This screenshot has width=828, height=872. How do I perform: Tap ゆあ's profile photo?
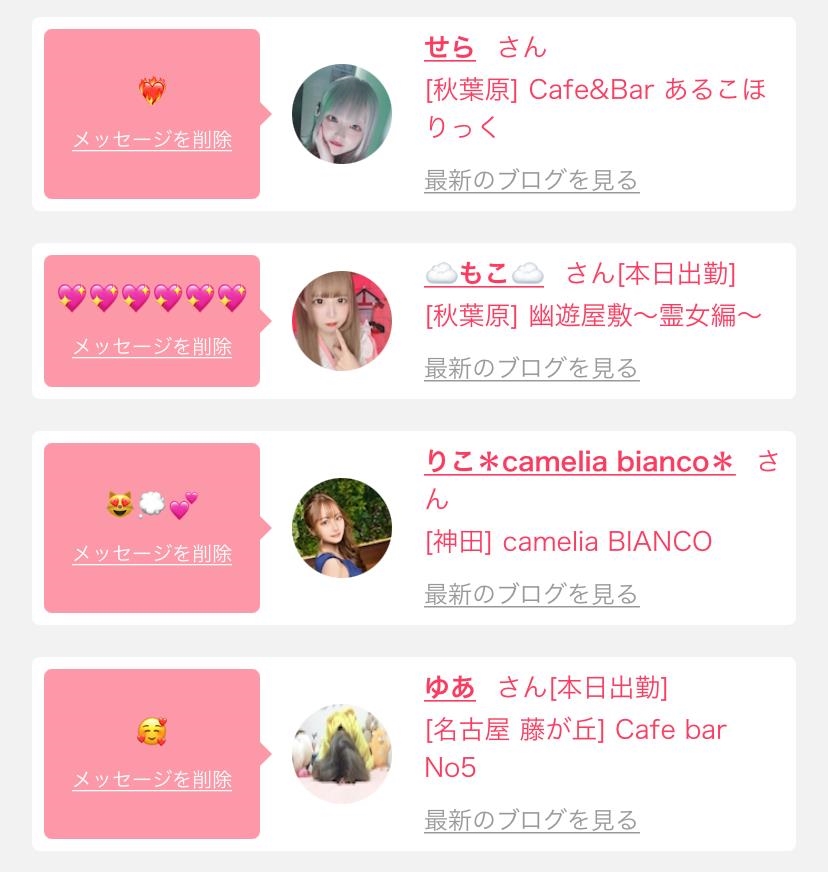[x=342, y=754]
